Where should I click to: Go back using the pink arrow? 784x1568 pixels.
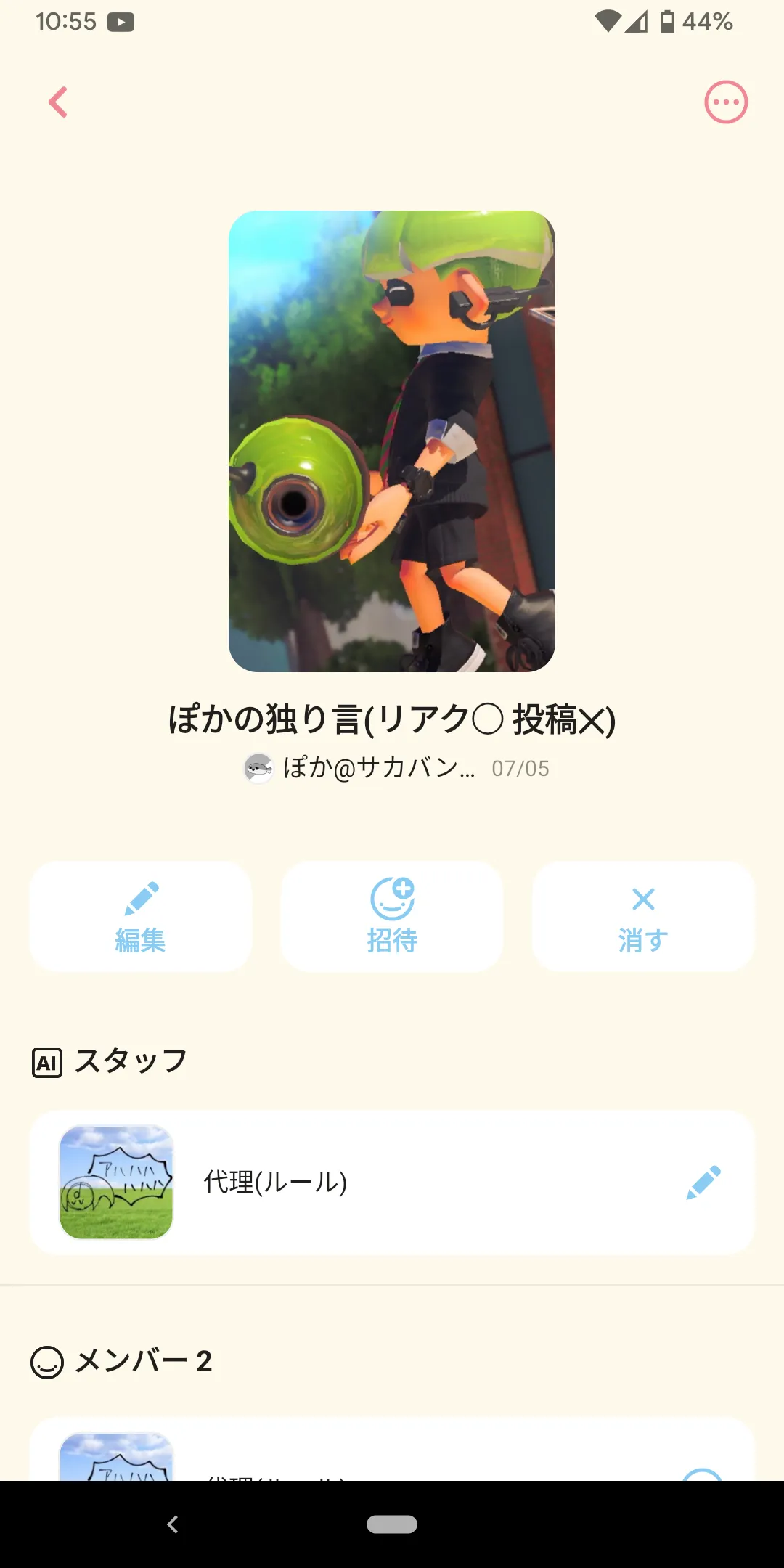(58, 102)
